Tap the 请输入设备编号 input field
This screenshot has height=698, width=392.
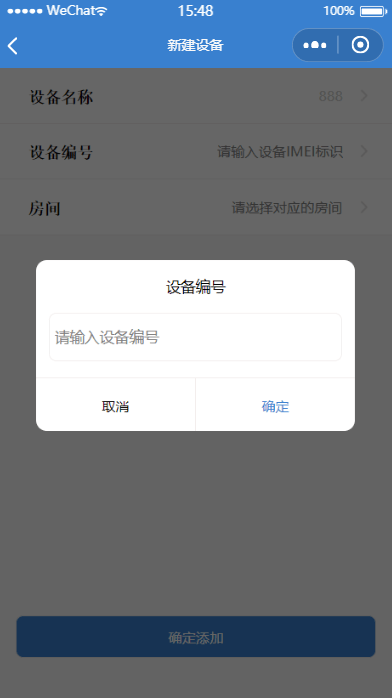coord(195,337)
